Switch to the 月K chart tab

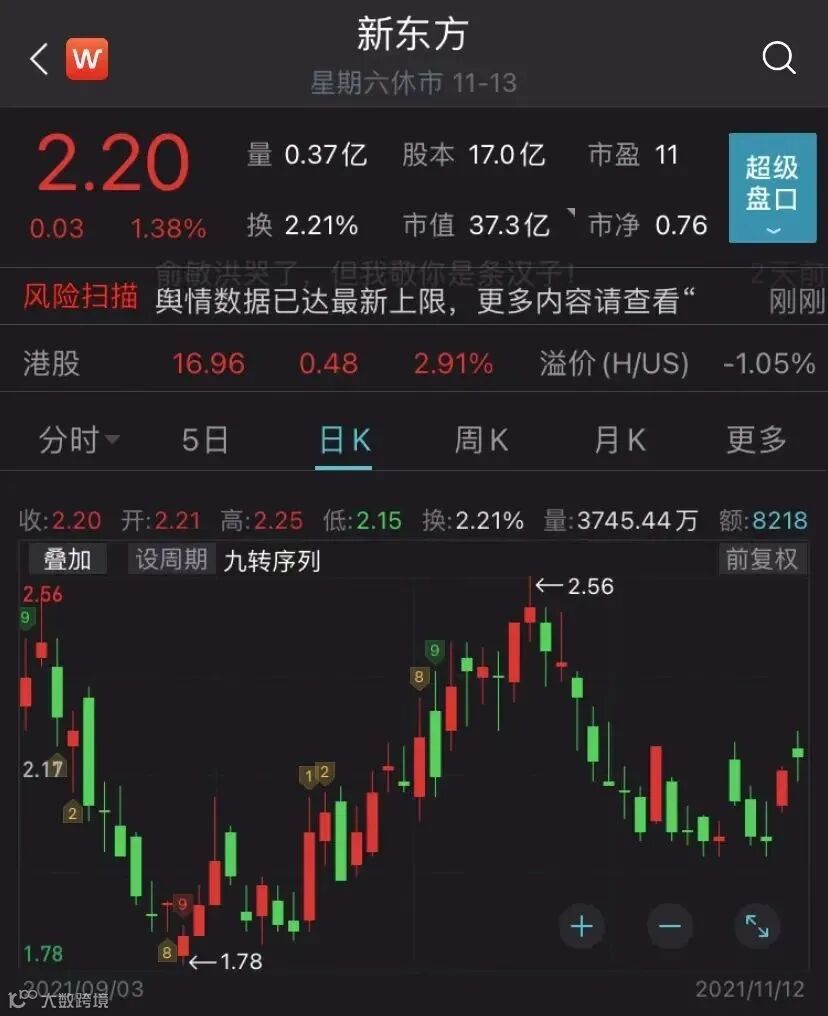click(620, 439)
